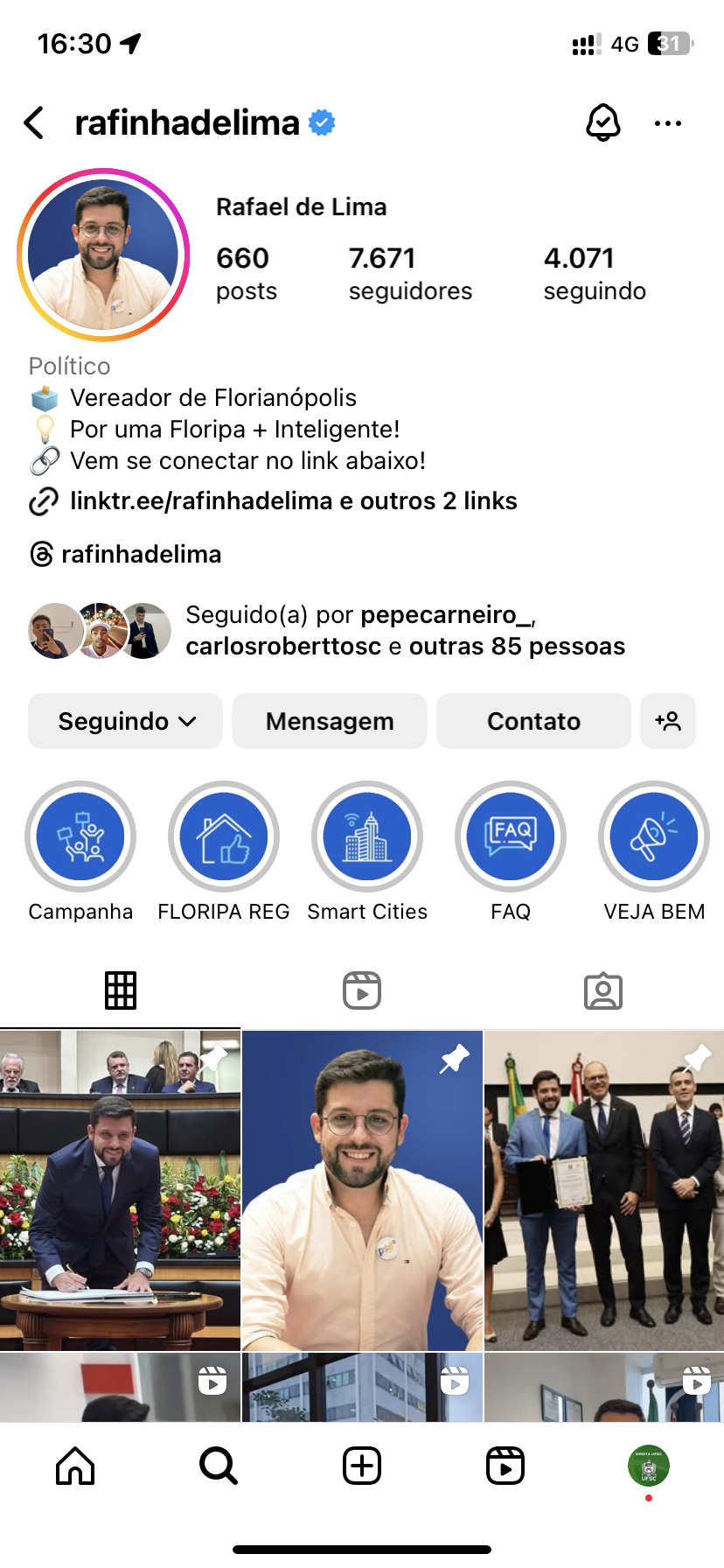Go to the Home feed
This screenshot has width=724, height=1568.
[x=75, y=1466]
